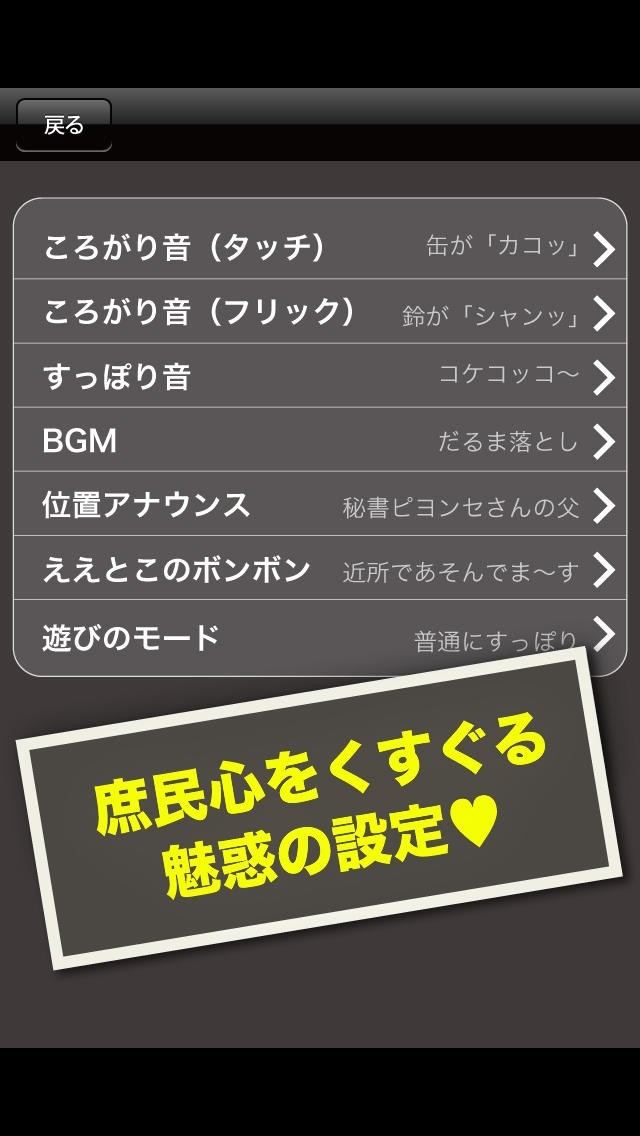Change the すっぽり音 sound

click(320, 376)
